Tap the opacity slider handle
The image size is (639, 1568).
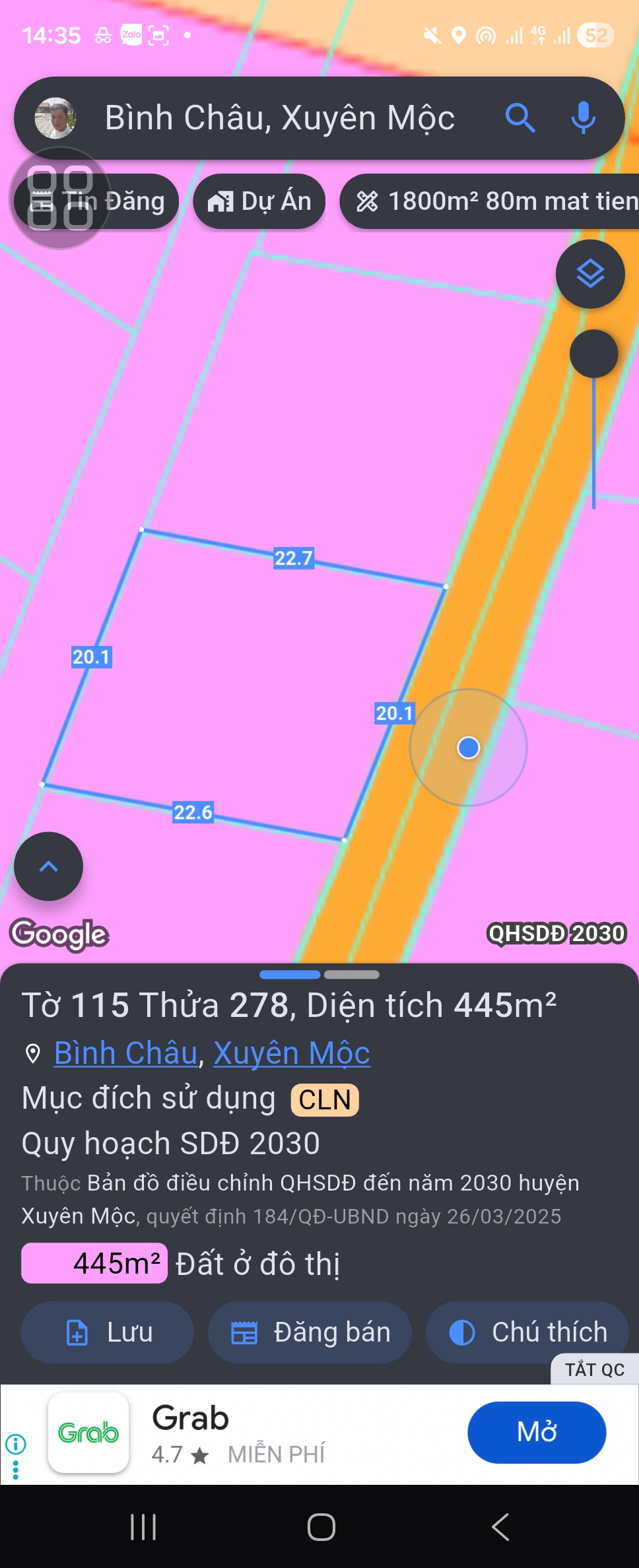[593, 354]
